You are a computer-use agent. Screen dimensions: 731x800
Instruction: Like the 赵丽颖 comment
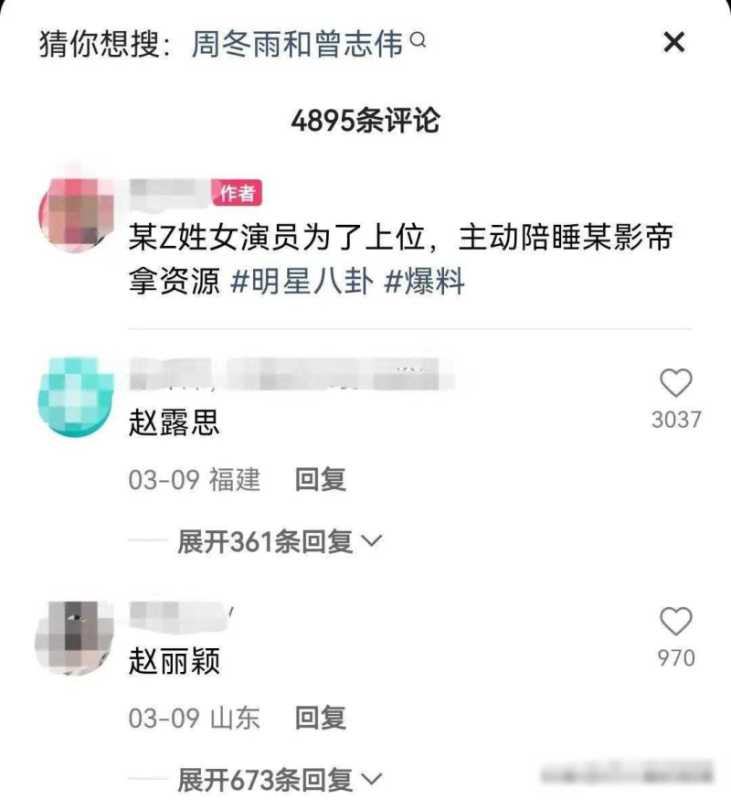point(676,623)
